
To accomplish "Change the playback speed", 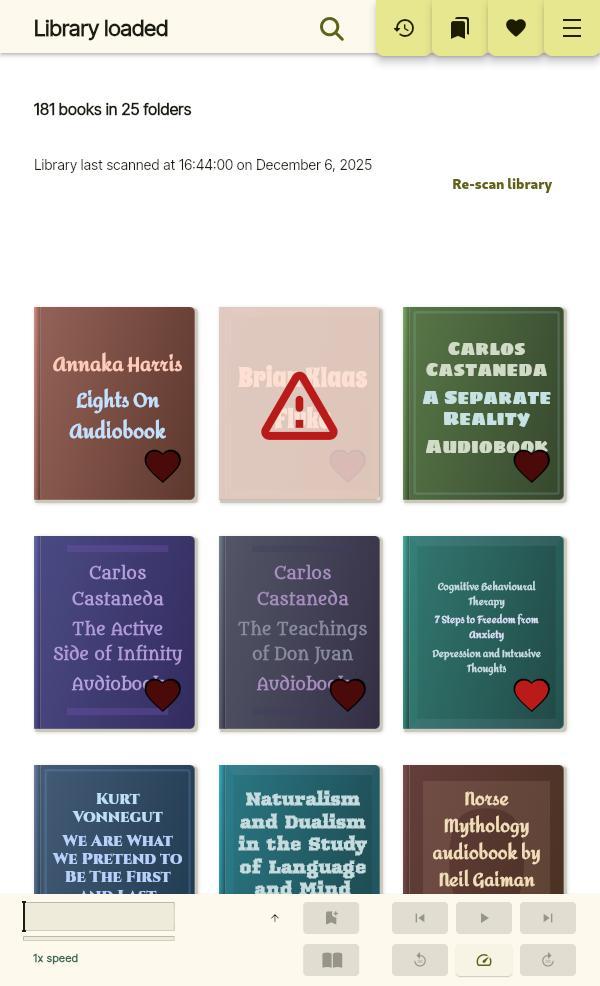I will click(x=484, y=960).
